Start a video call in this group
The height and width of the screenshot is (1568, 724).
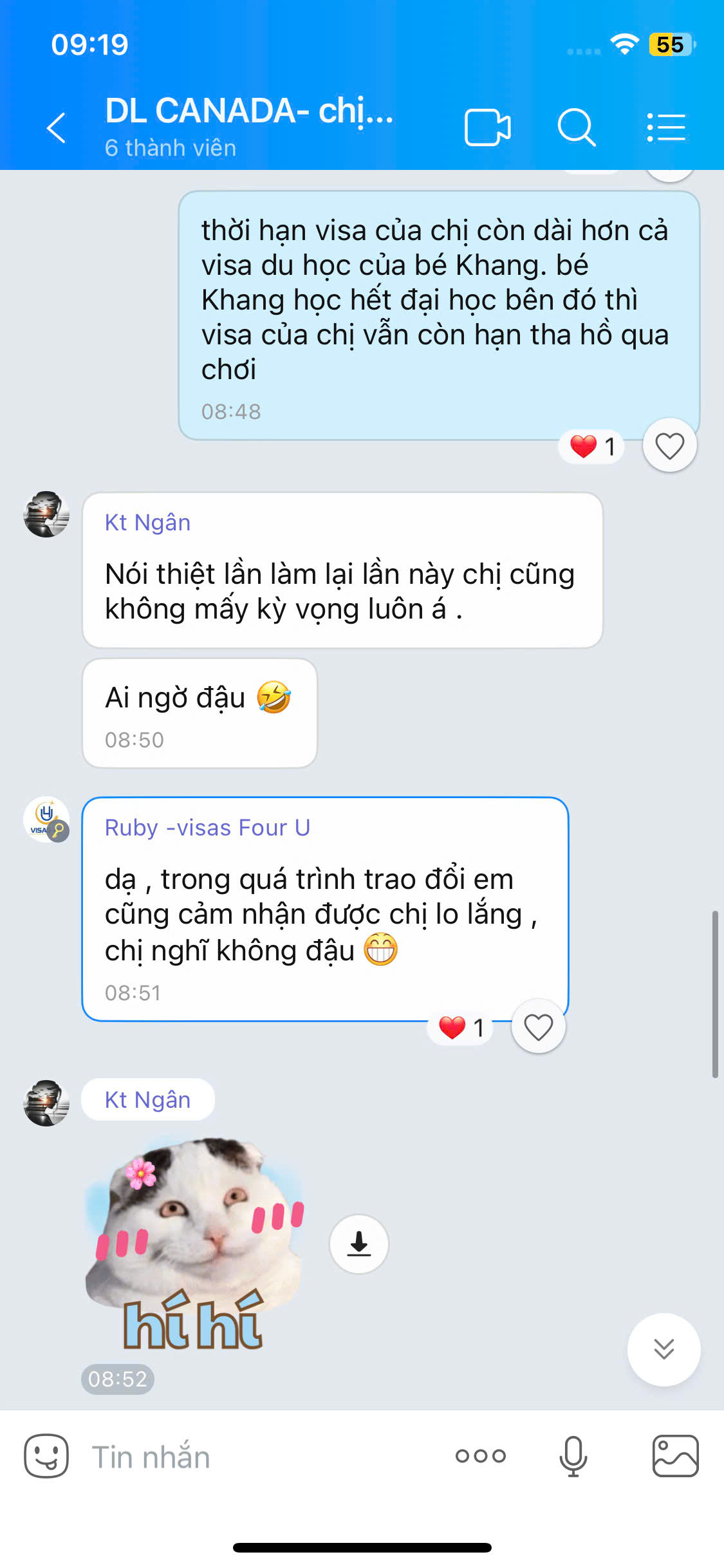click(x=487, y=127)
